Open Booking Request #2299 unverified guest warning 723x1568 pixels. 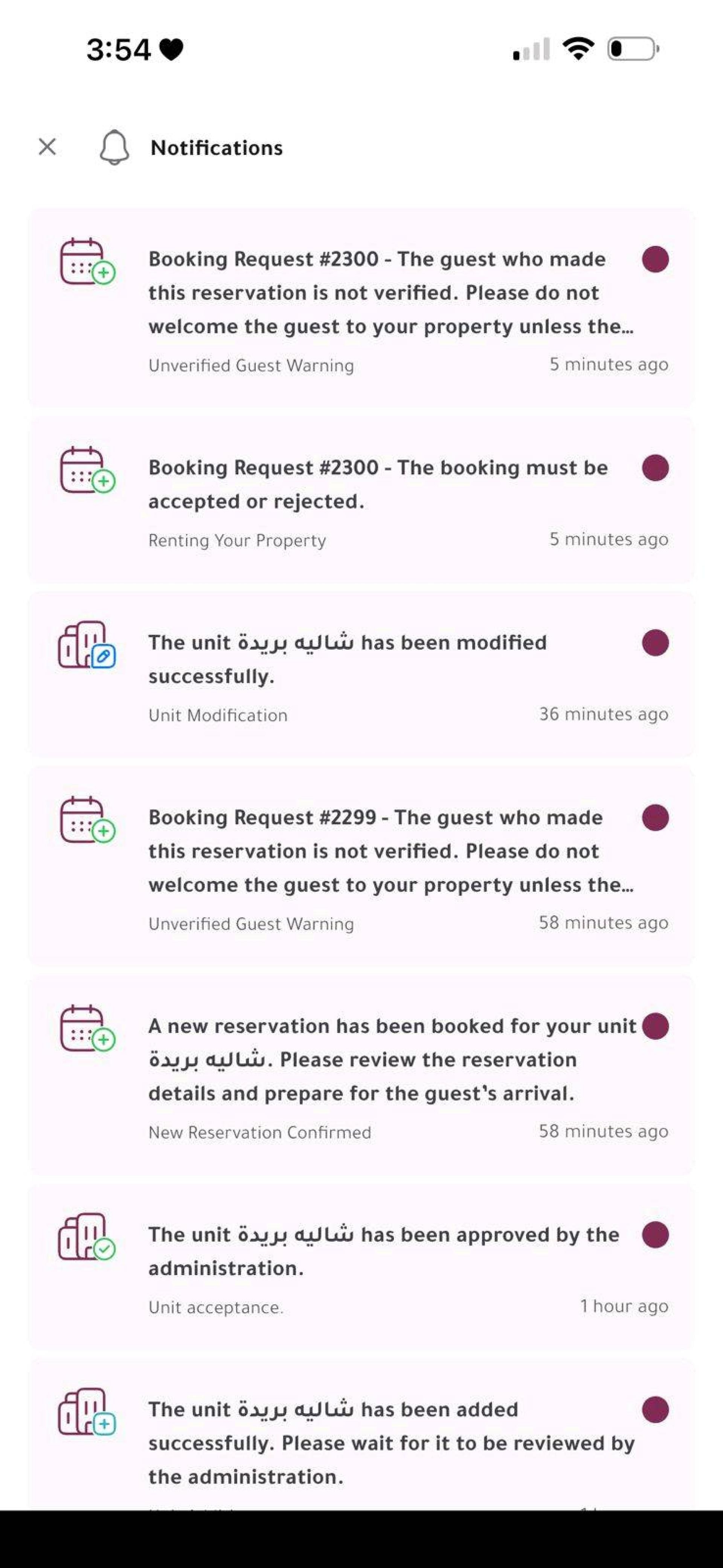(x=361, y=866)
